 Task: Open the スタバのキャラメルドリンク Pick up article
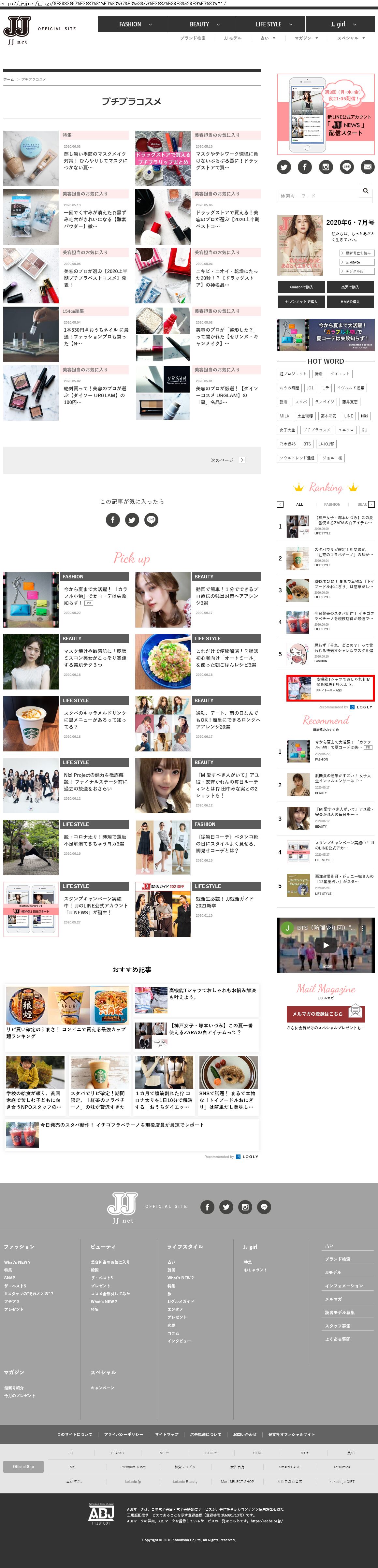[95, 719]
